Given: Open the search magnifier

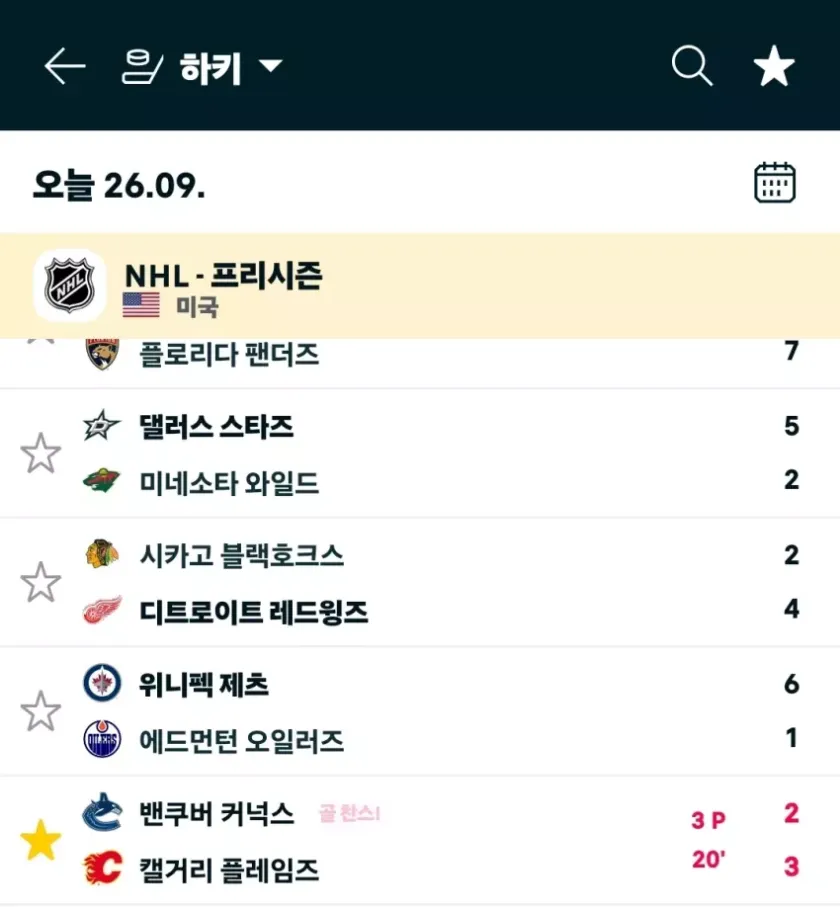Looking at the screenshot, I should 691,67.
